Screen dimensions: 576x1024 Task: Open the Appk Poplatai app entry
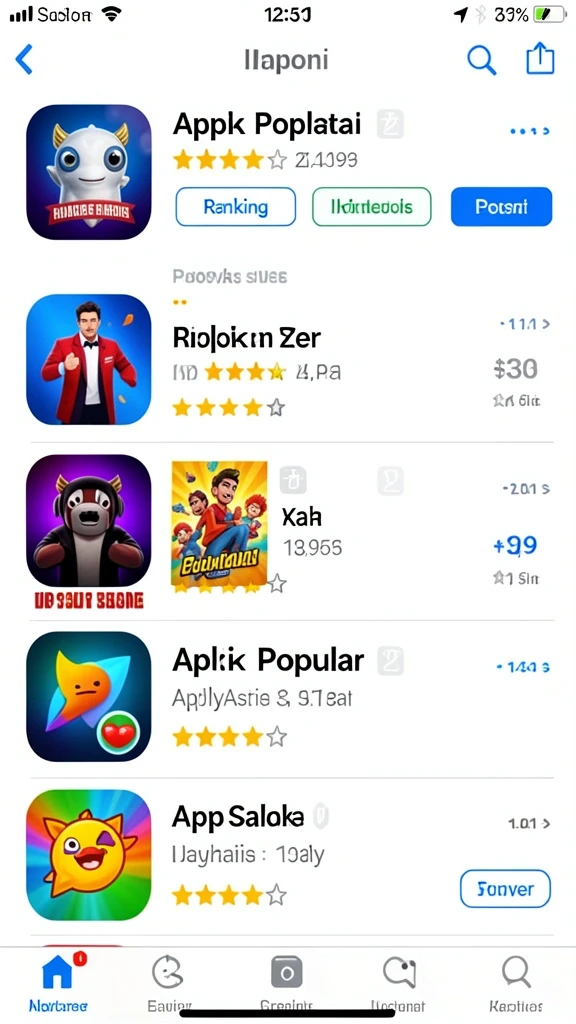click(x=267, y=124)
